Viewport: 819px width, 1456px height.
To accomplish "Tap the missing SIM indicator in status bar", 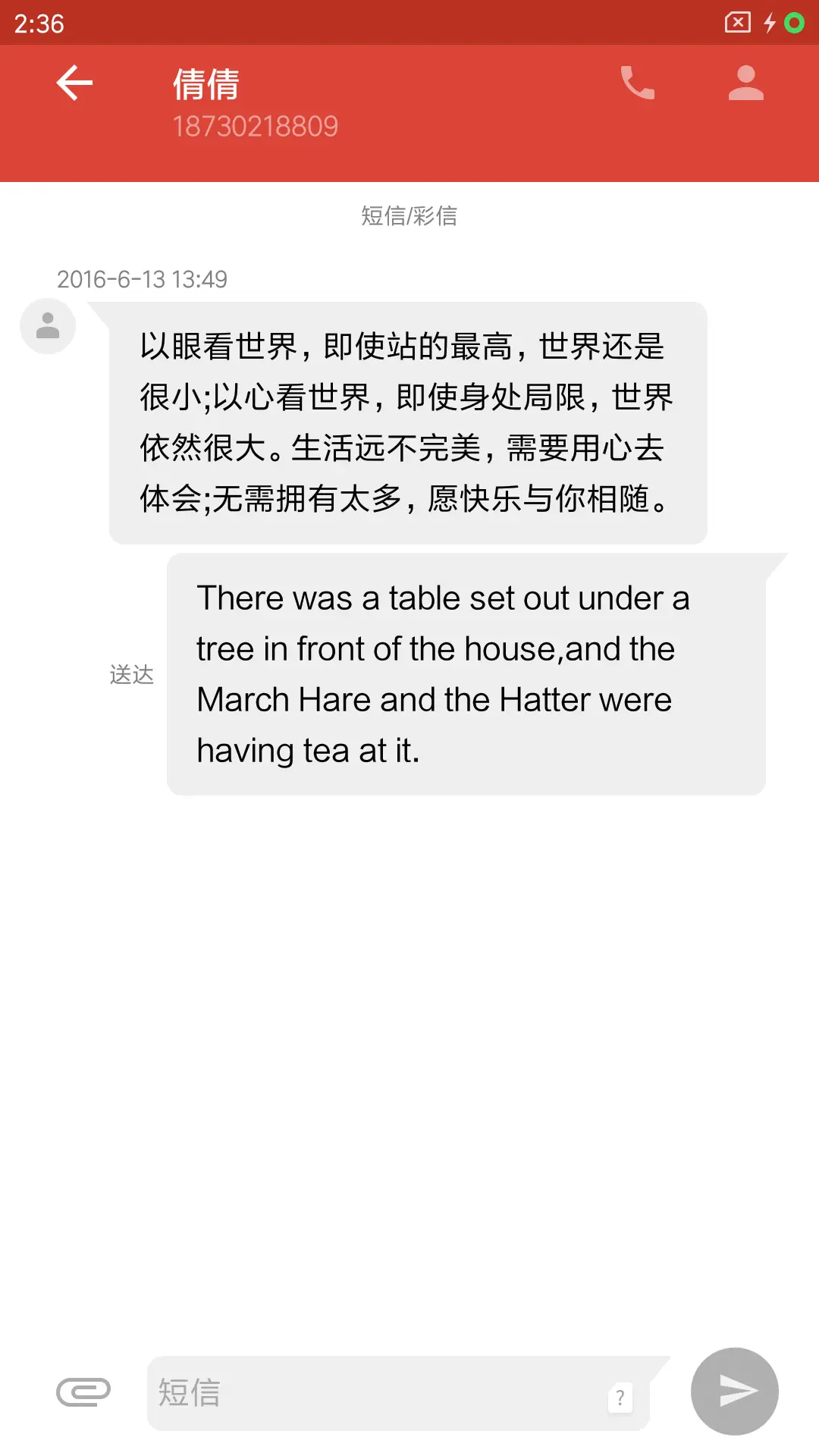I will click(739, 24).
